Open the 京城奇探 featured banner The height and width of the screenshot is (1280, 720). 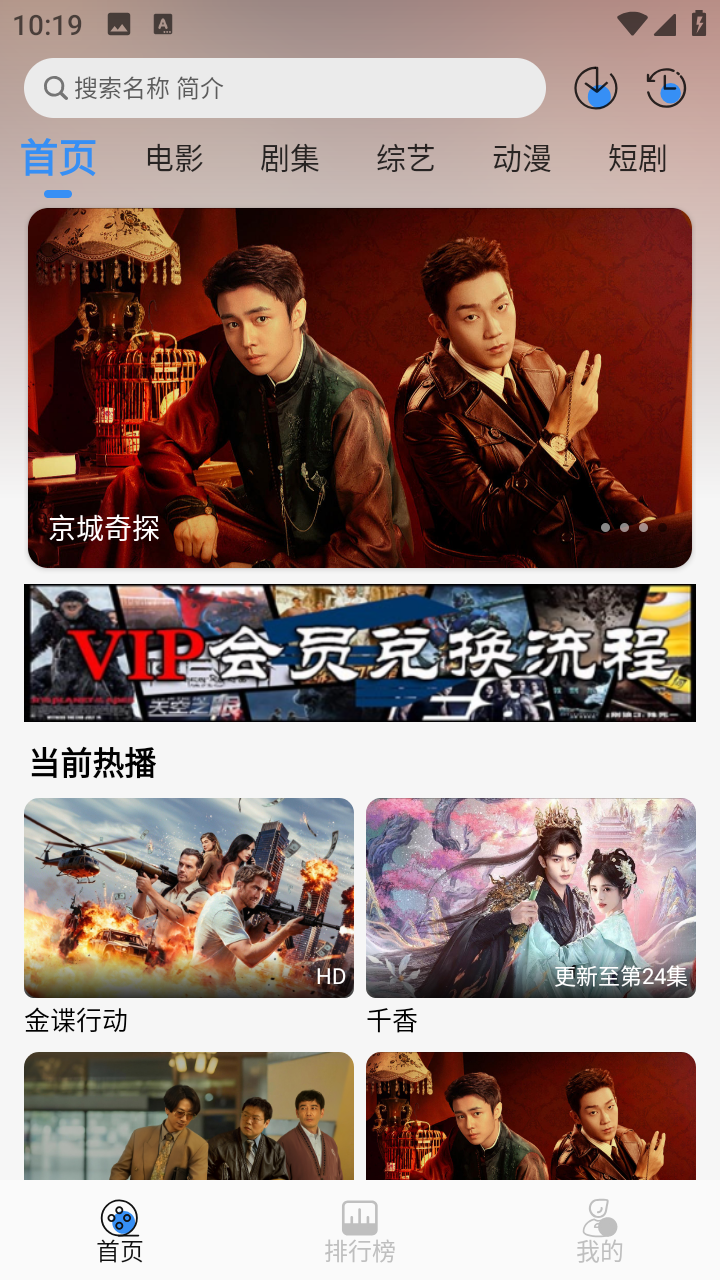pyautogui.click(x=360, y=388)
